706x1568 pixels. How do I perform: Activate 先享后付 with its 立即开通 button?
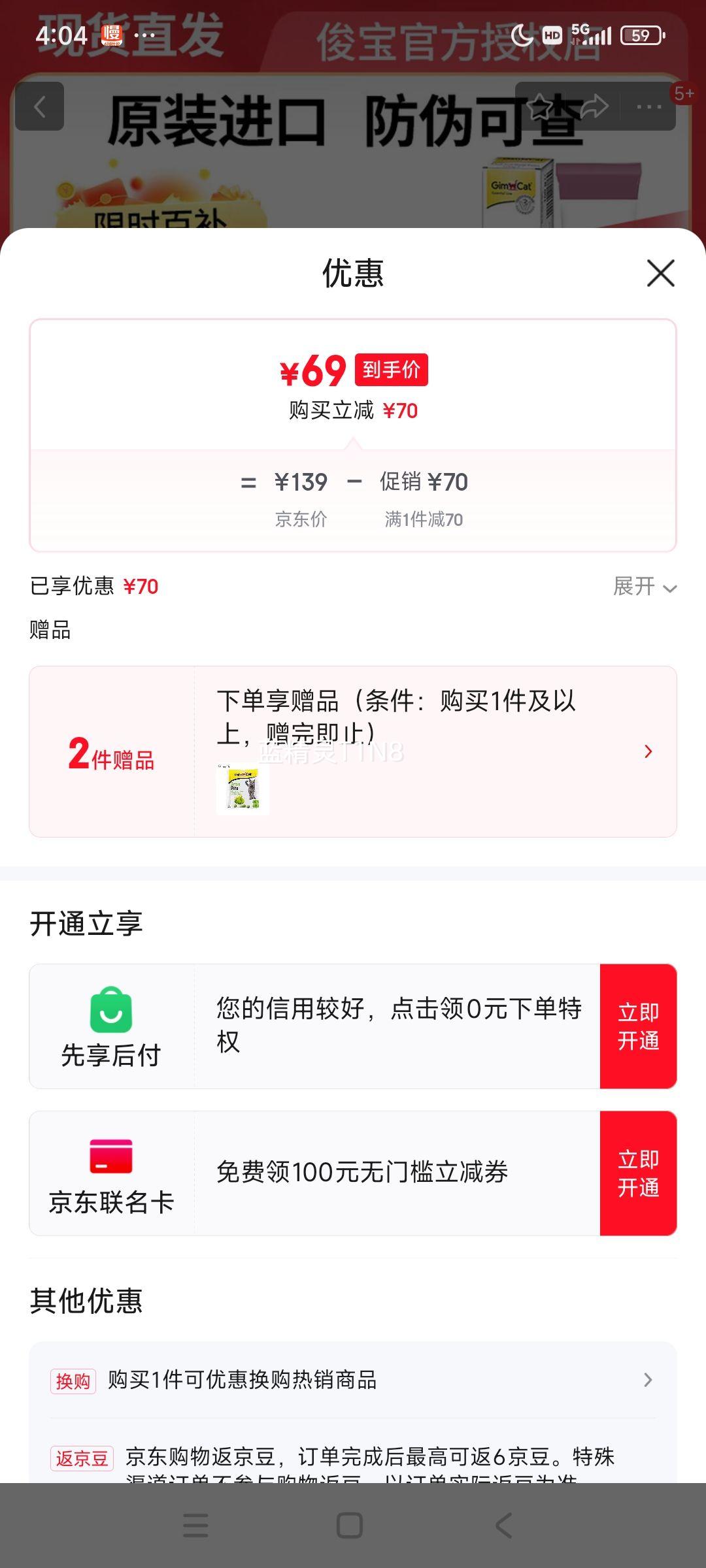pos(639,1024)
